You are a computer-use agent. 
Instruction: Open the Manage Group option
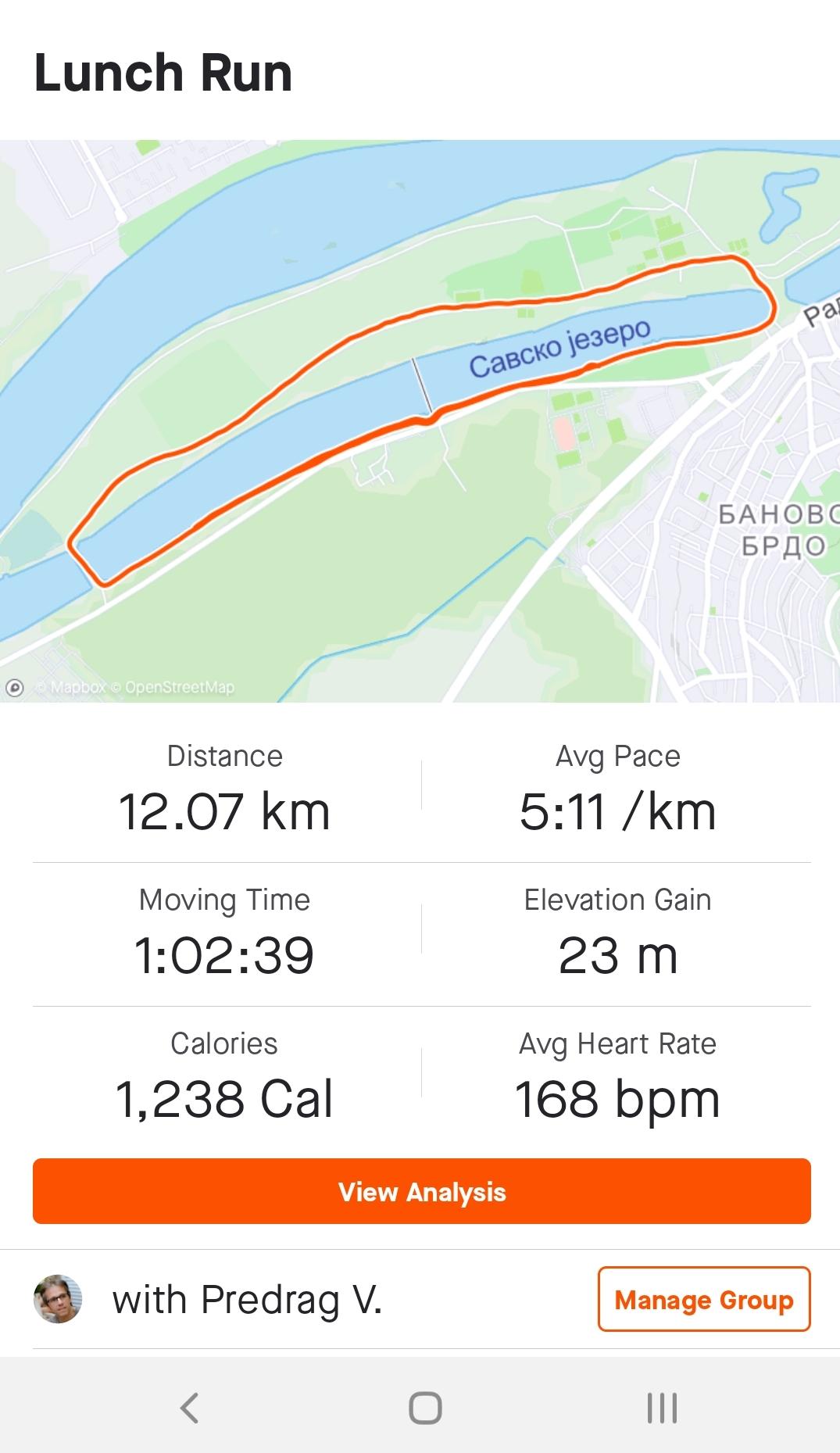point(703,1299)
